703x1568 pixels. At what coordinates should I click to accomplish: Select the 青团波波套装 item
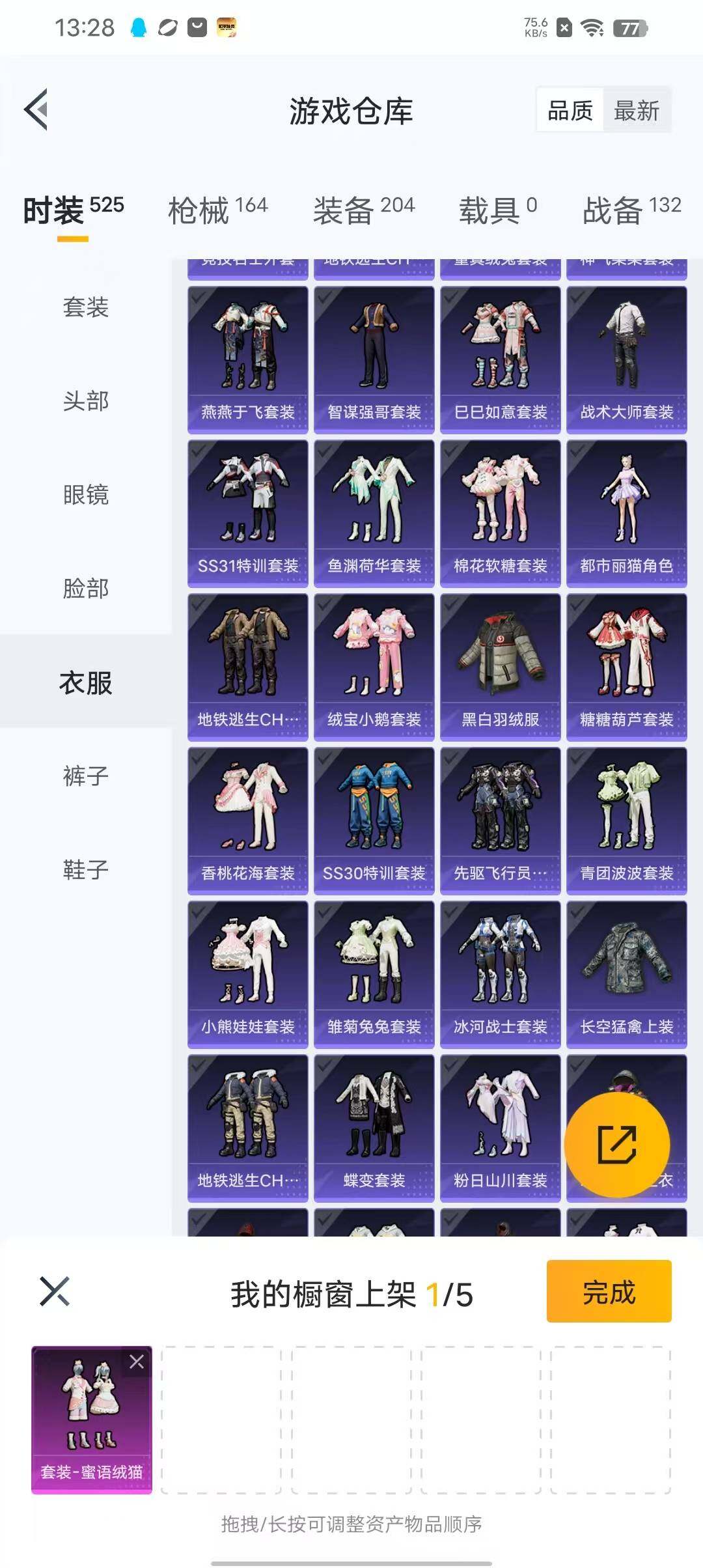pyautogui.click(x=626, y=820)
